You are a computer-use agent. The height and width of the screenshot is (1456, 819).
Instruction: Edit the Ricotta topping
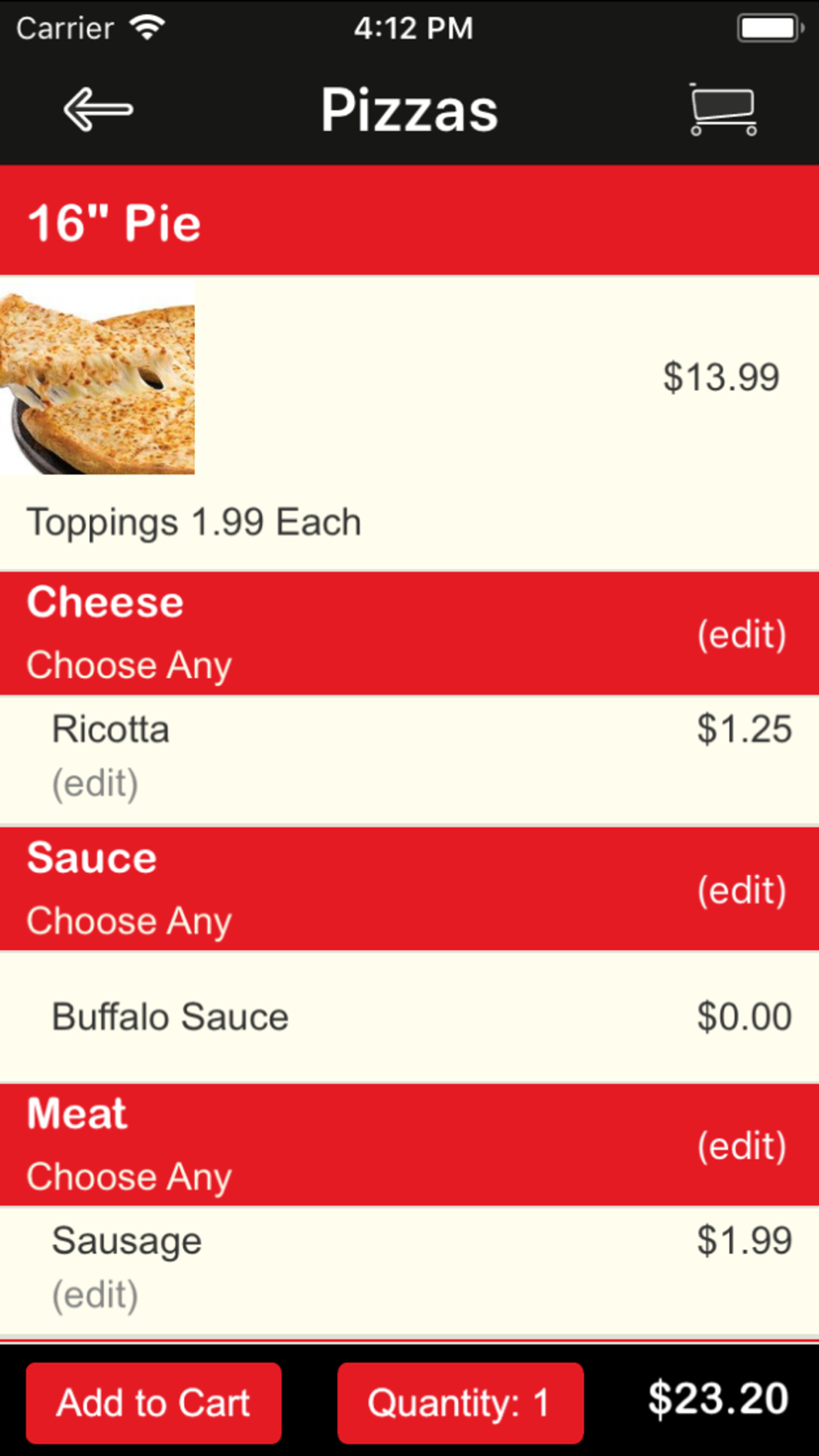[95, 784]
